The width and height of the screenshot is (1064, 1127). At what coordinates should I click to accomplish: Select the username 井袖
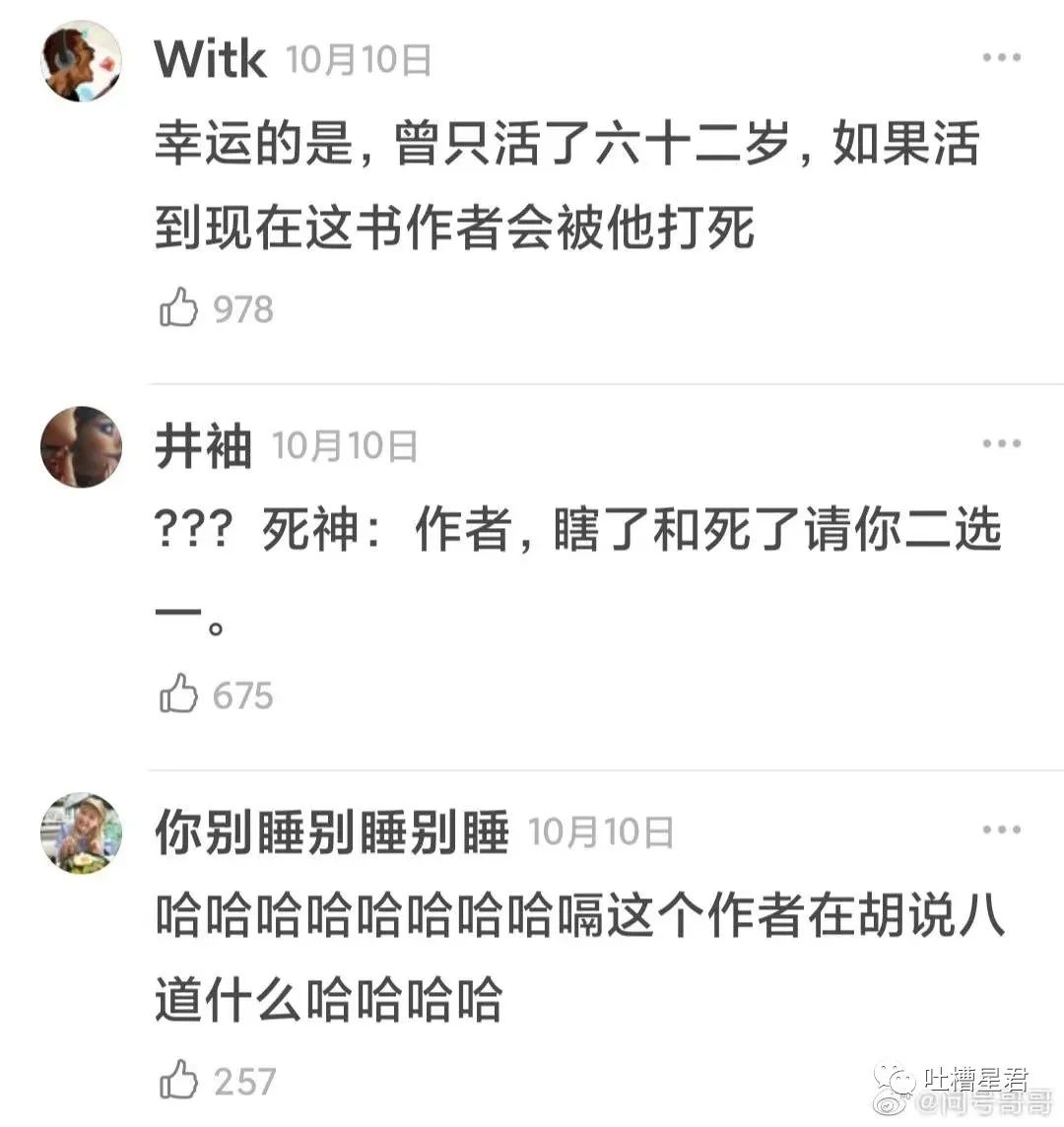203,446
